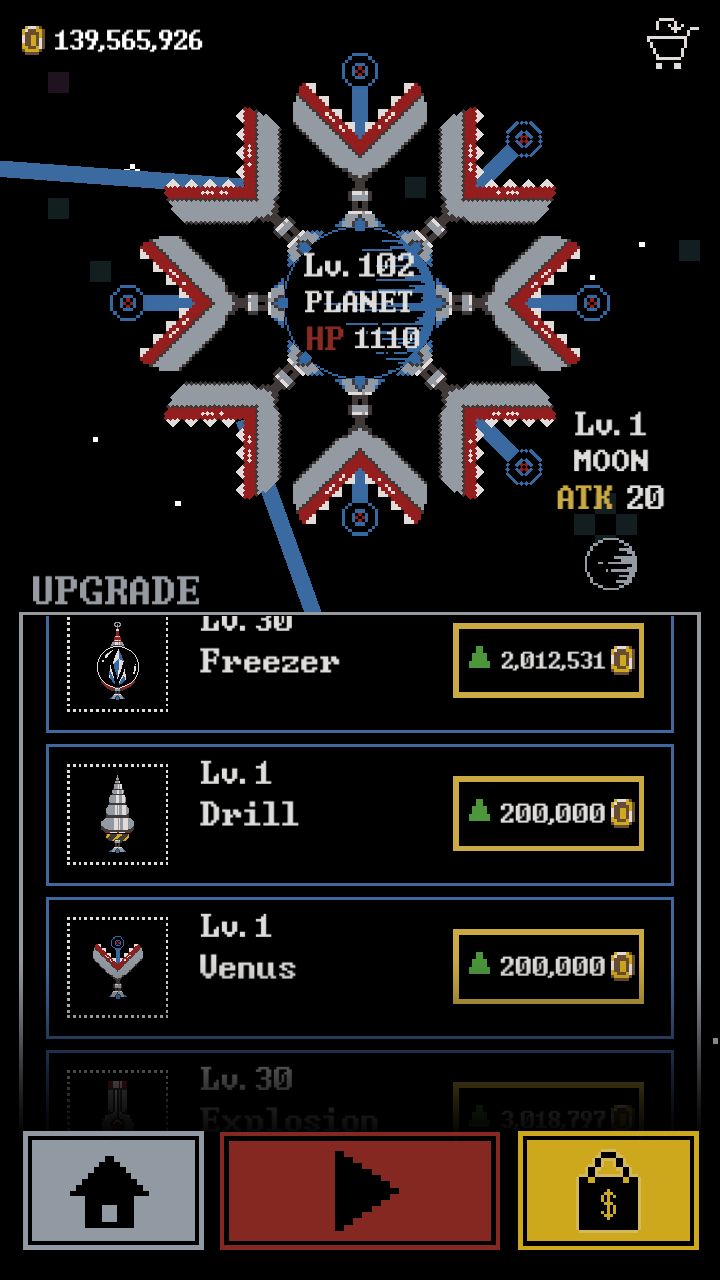This screenshot has width=720, height=1280.
Task: Tap the green upgrade arrow on Drill's price
Action: coord(478,813)
